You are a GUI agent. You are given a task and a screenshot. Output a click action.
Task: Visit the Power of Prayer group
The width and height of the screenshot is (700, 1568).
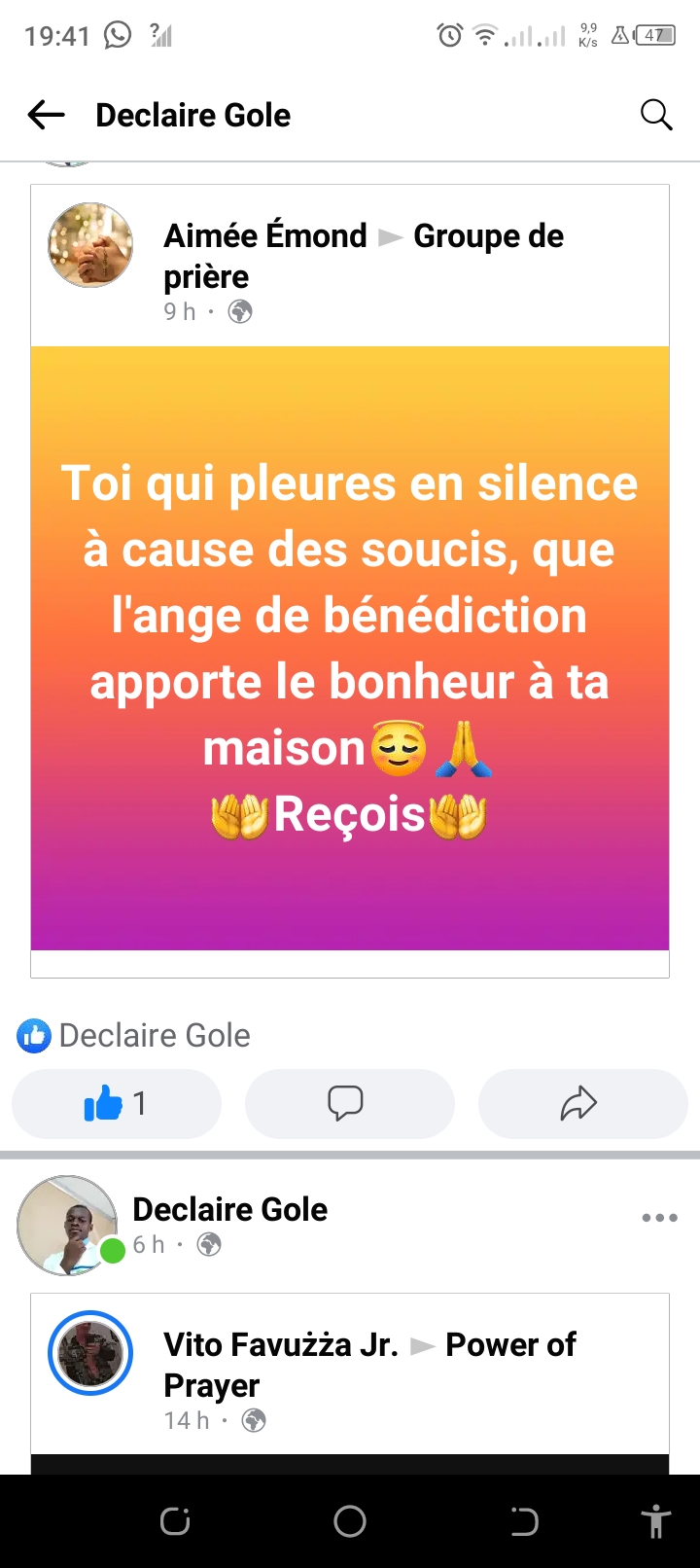click(369, 1365)
